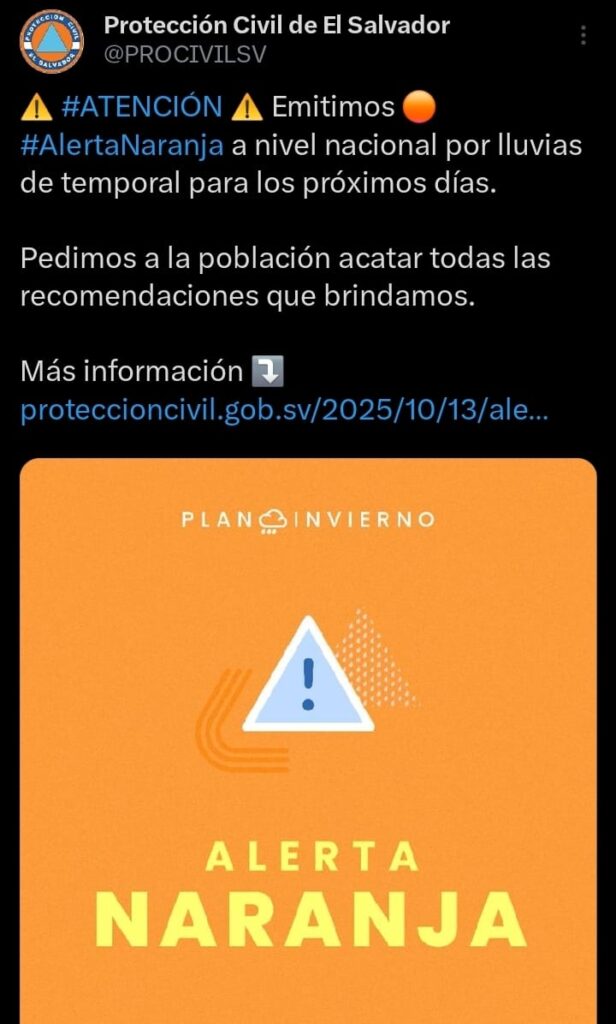
Task: Open Protección Civil's profile avatar
Action: [x=52, y=41]
